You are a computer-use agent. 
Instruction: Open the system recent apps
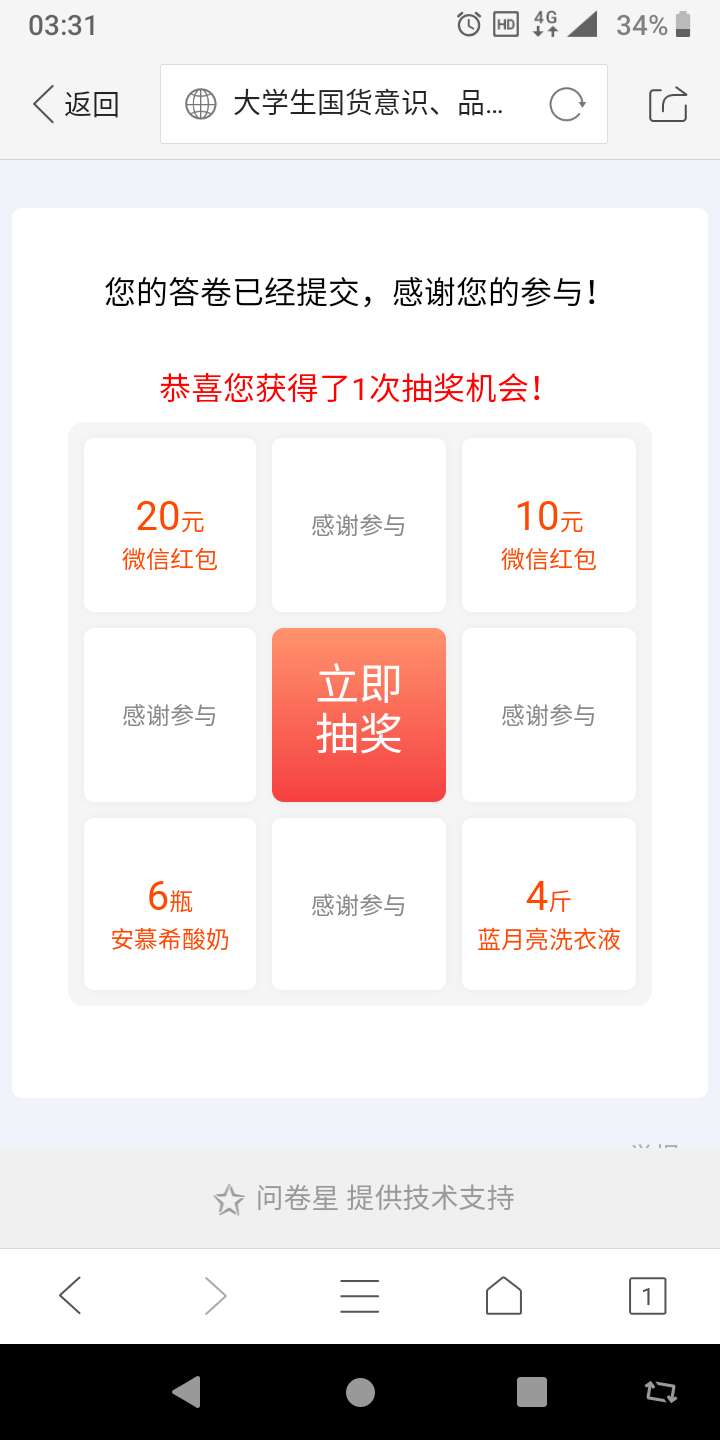coord(532,1391)
